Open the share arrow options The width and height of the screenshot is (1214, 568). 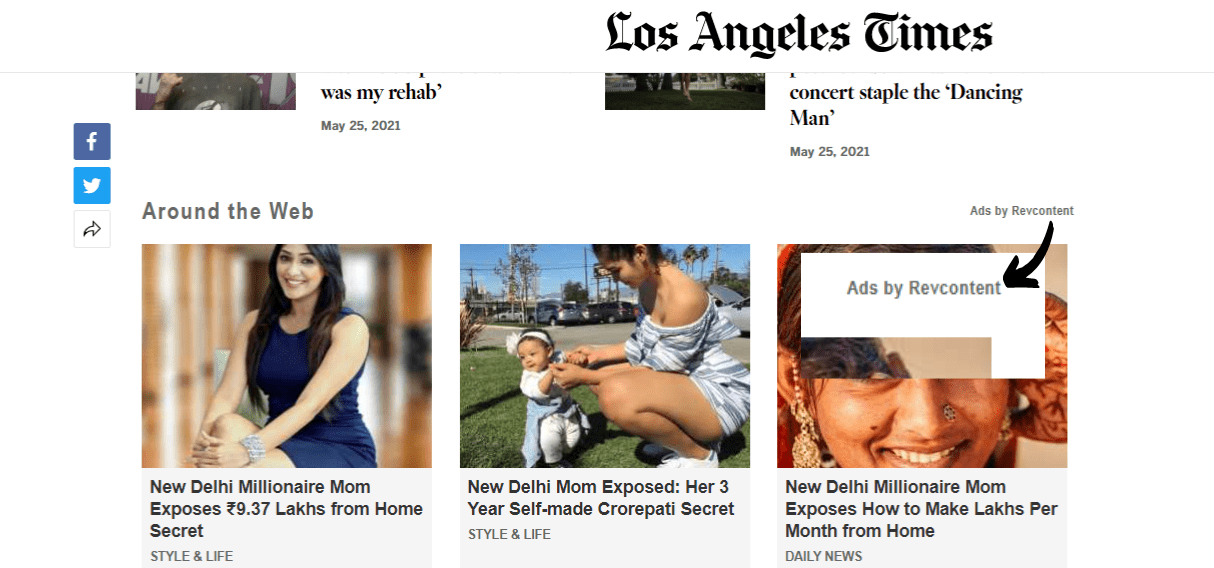[92, 230]
